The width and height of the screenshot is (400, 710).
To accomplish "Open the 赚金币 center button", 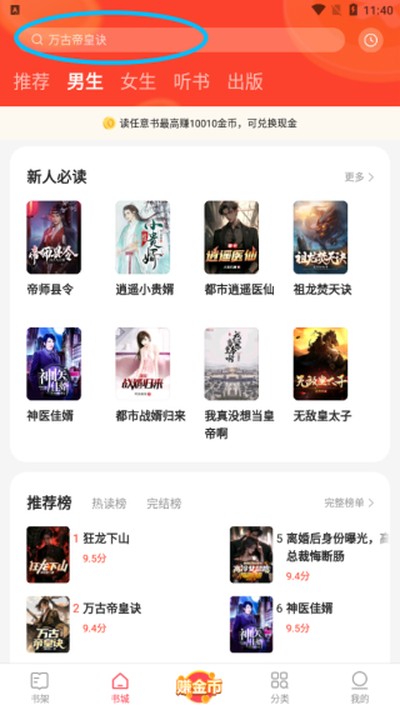I will click(199, 687).
